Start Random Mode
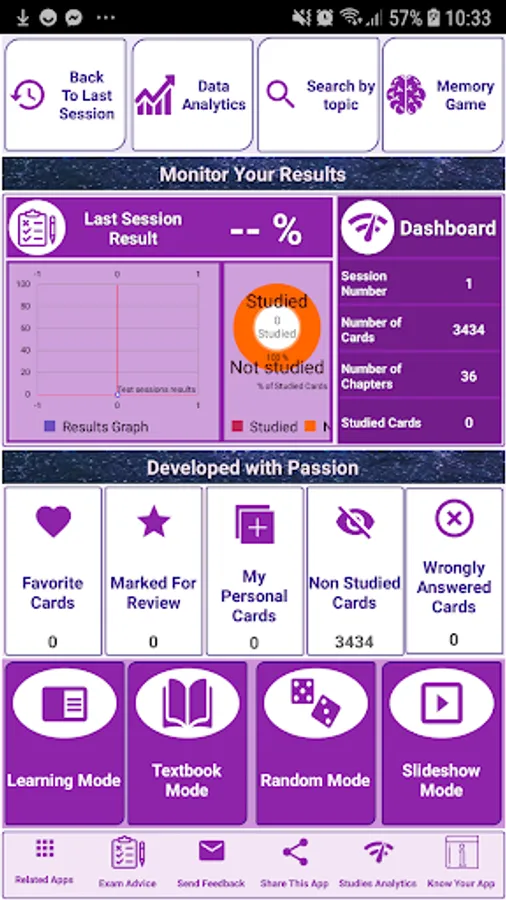Viewport: 506px width, 900px height. pos(316,743)
